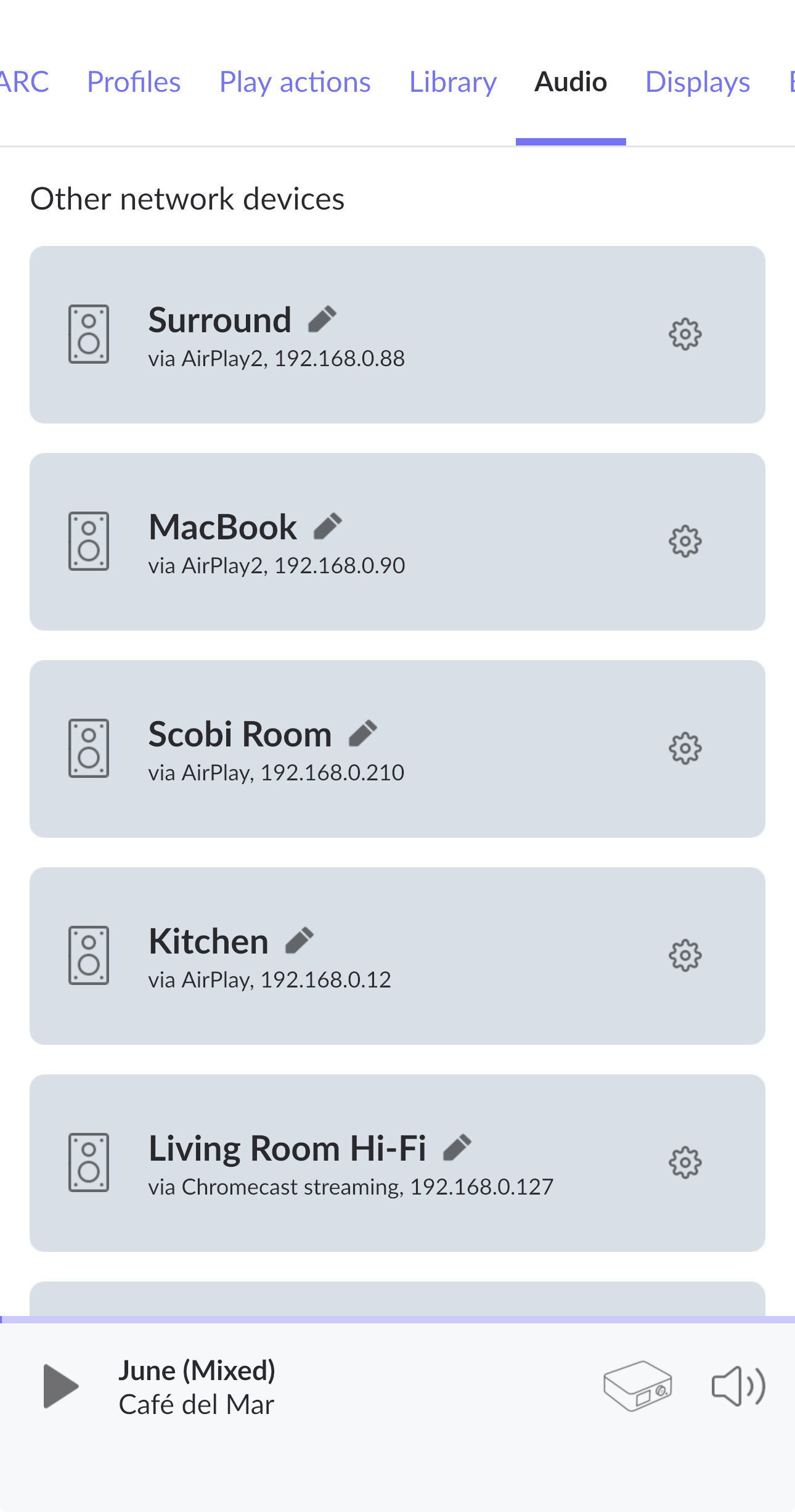Rename the Surround device with pencil icon
795x1512 pixels.
[322, 319]
